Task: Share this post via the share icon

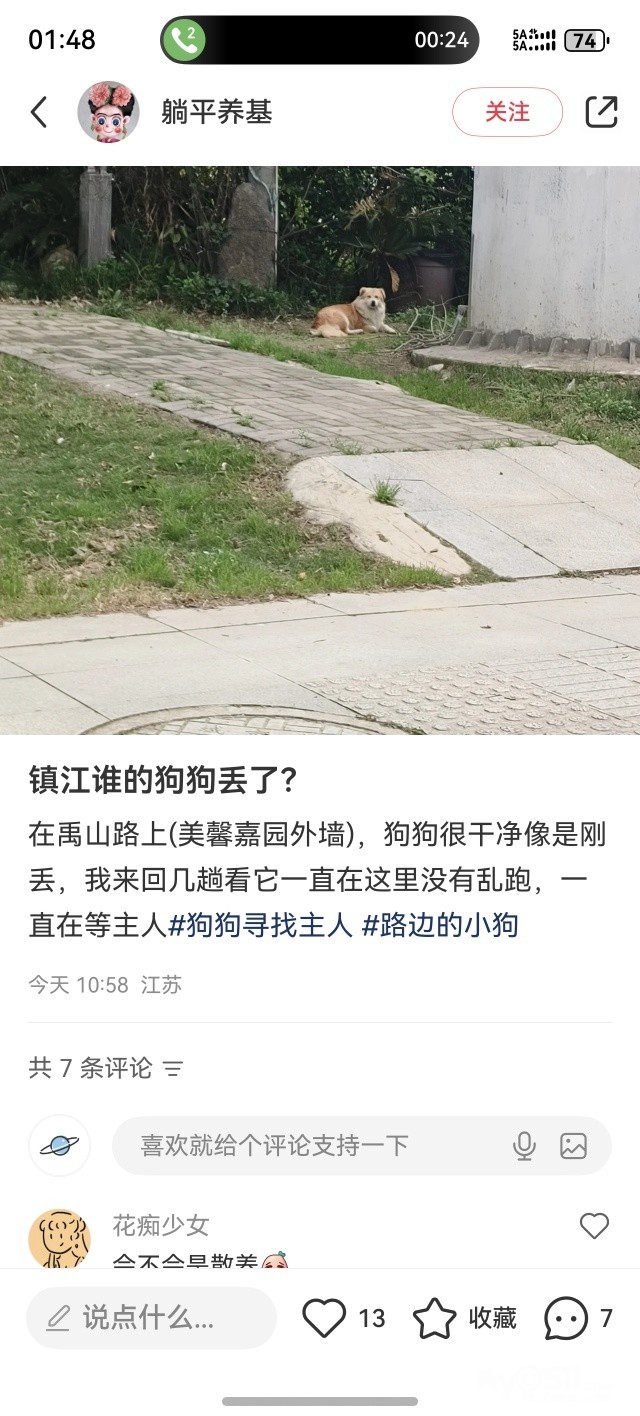Action: tap(601, 112)
